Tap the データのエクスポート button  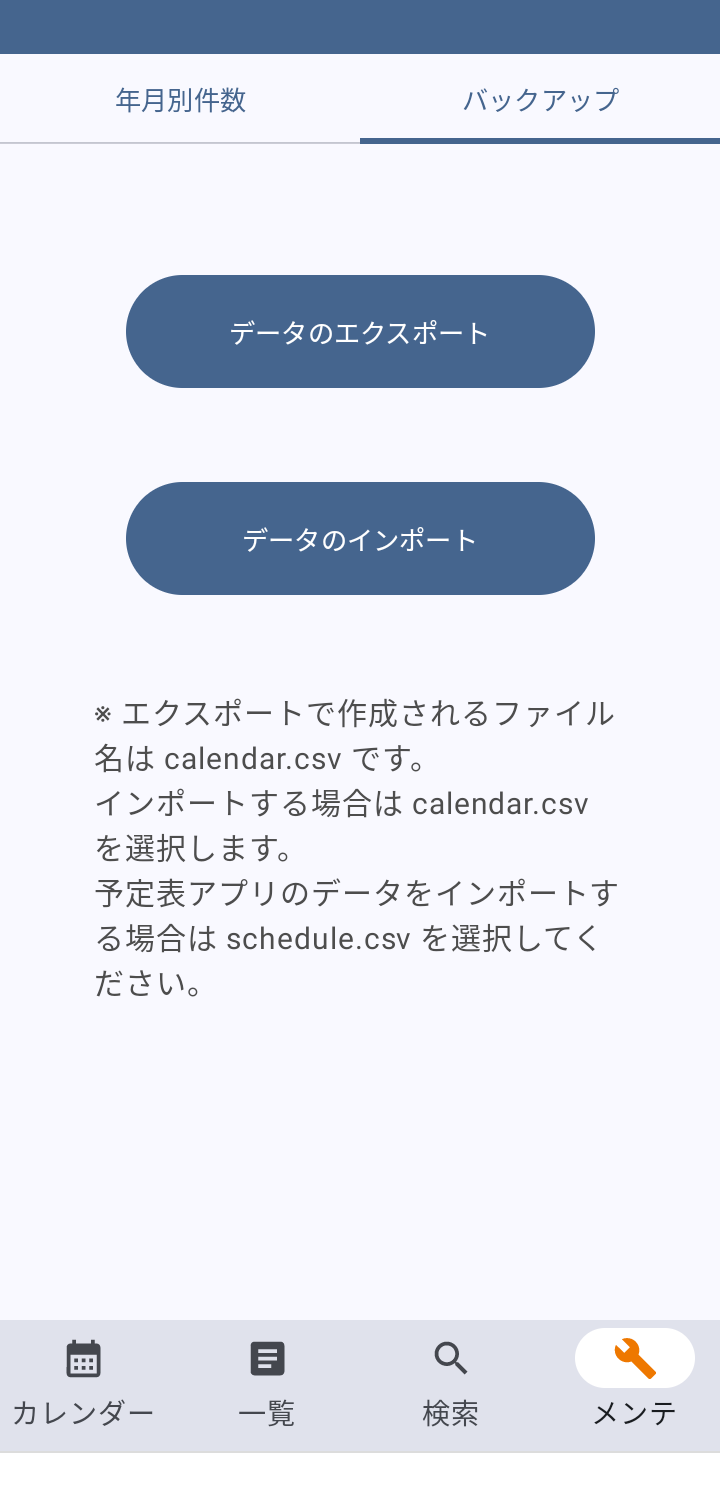tap(360, 331)
